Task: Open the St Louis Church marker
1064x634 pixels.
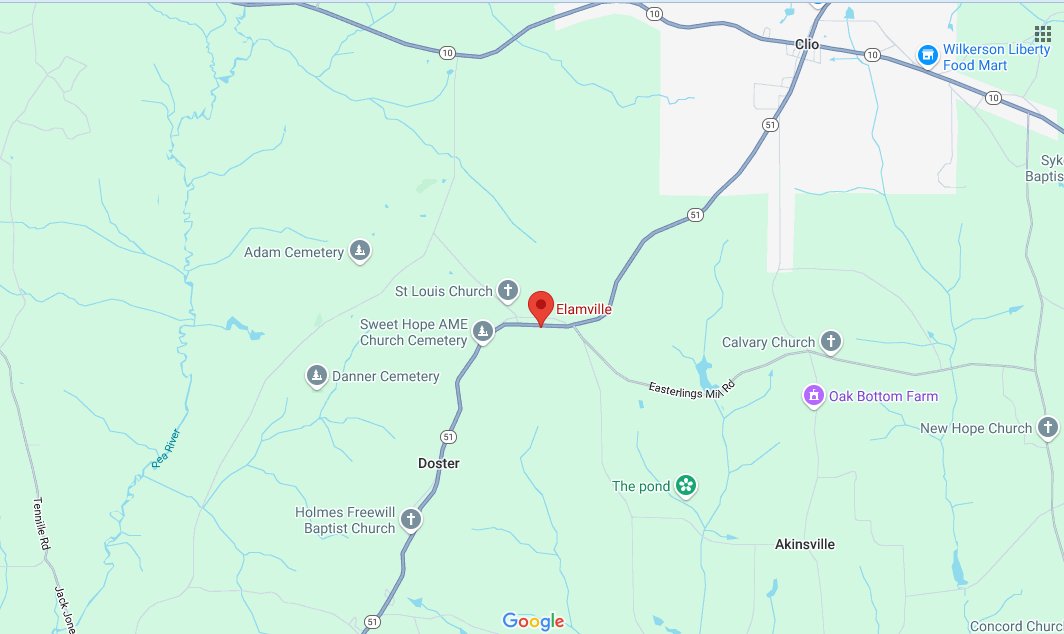Action: click(508, 291)
